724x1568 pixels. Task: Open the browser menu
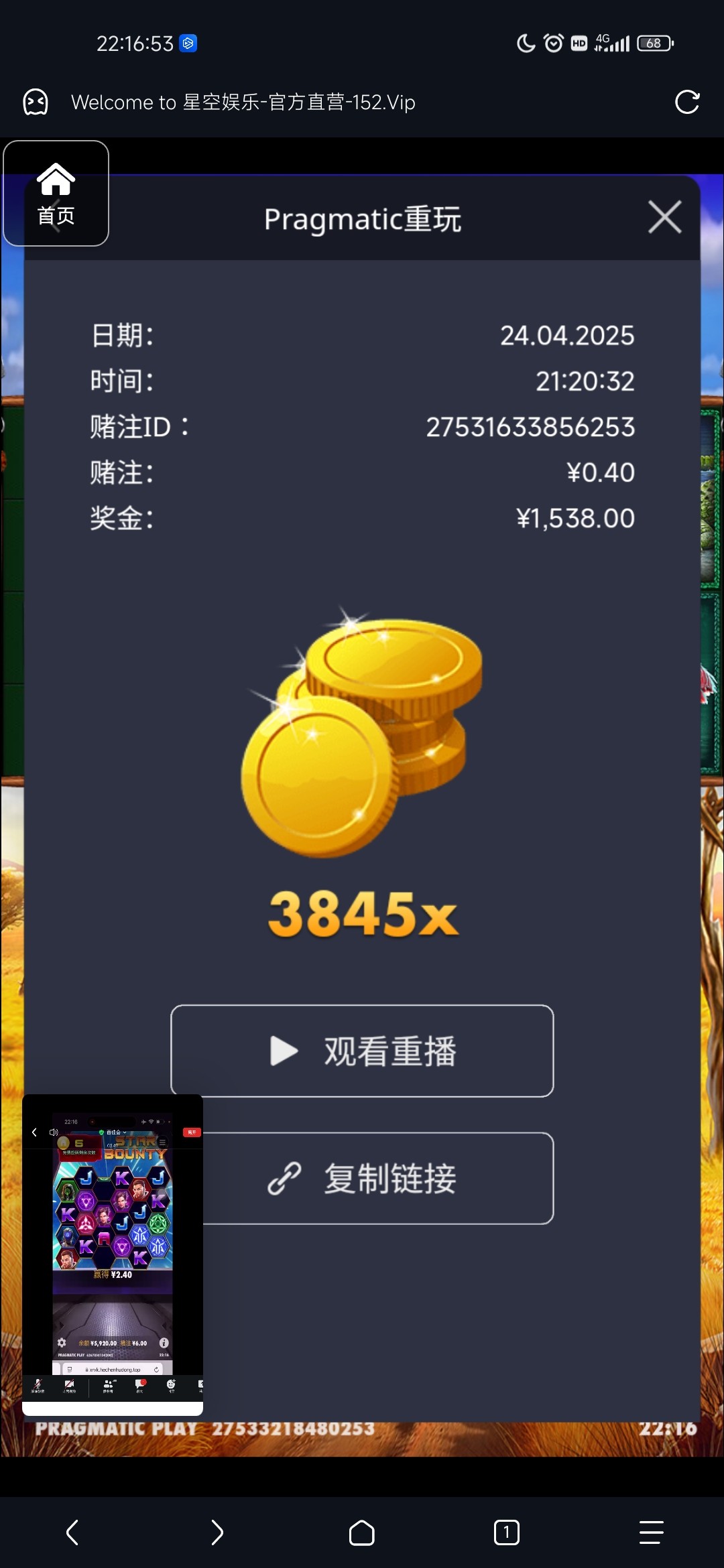[651, 1532]
